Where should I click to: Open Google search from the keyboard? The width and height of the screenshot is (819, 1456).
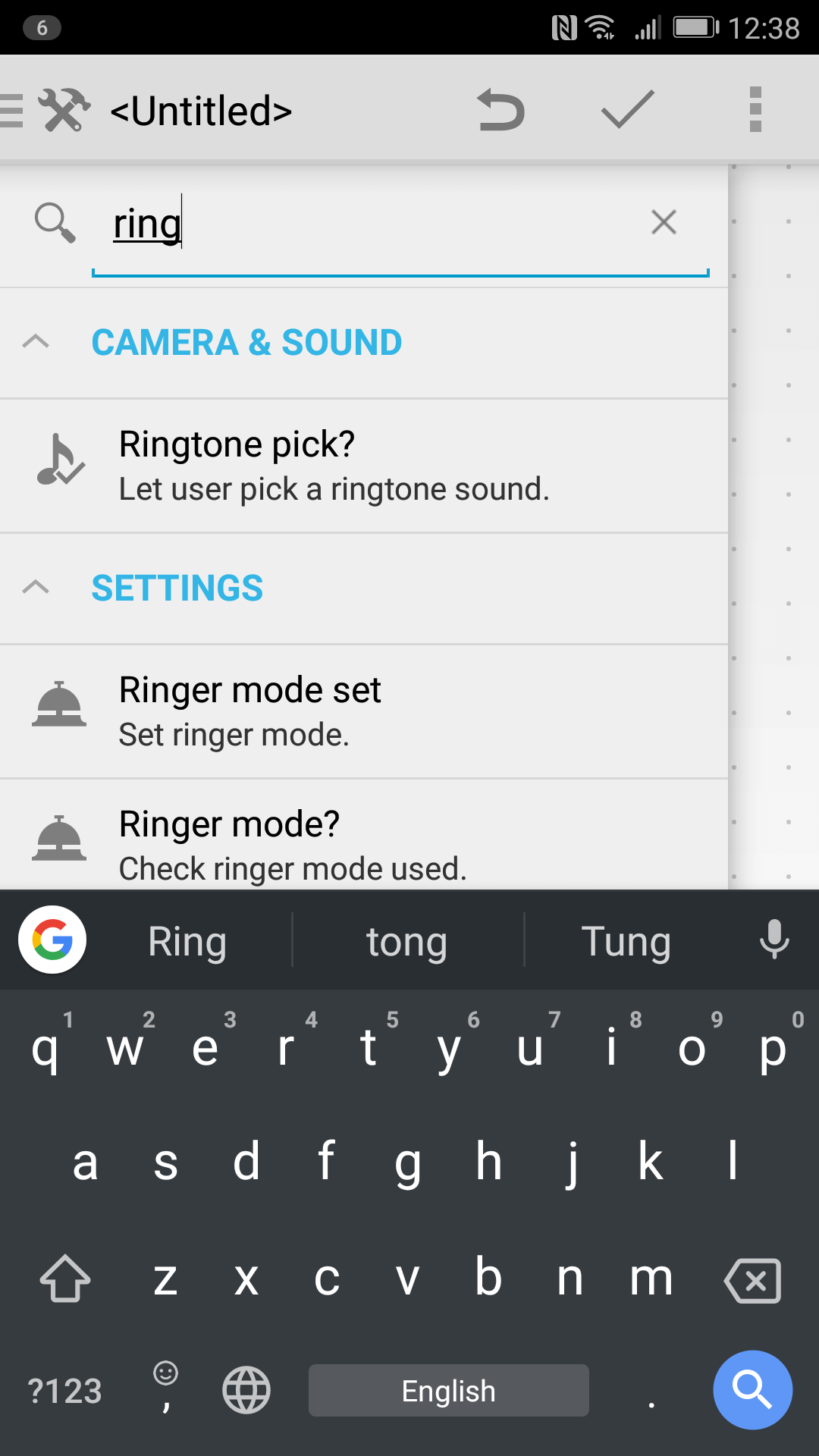coord(52,940)
